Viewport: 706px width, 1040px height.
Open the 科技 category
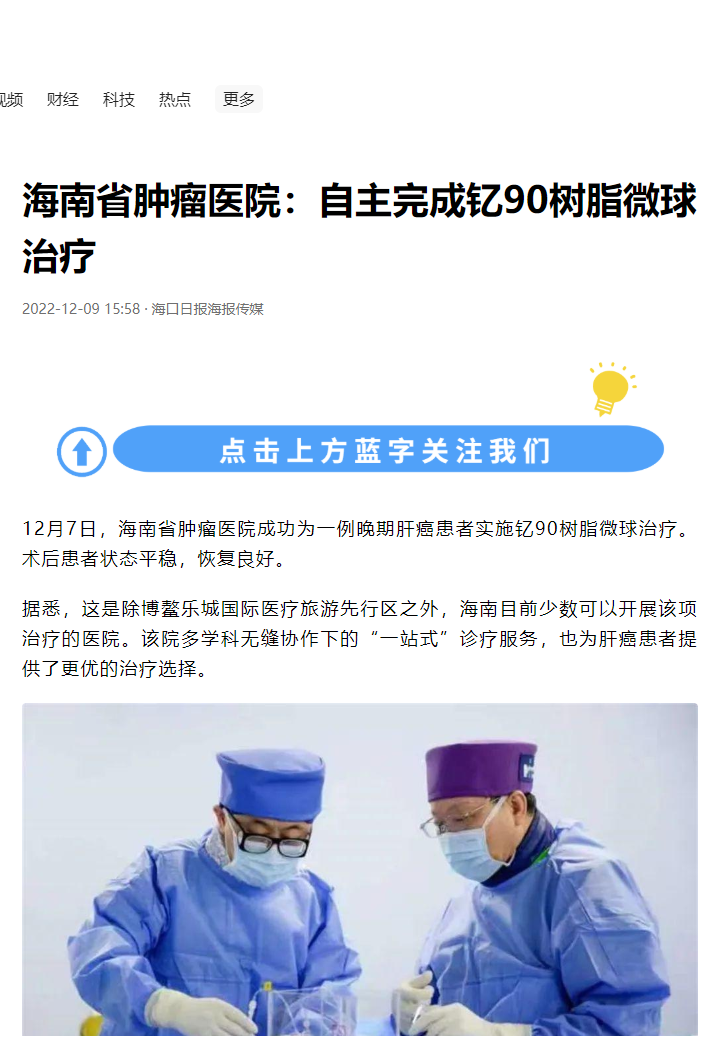[118, 100]
